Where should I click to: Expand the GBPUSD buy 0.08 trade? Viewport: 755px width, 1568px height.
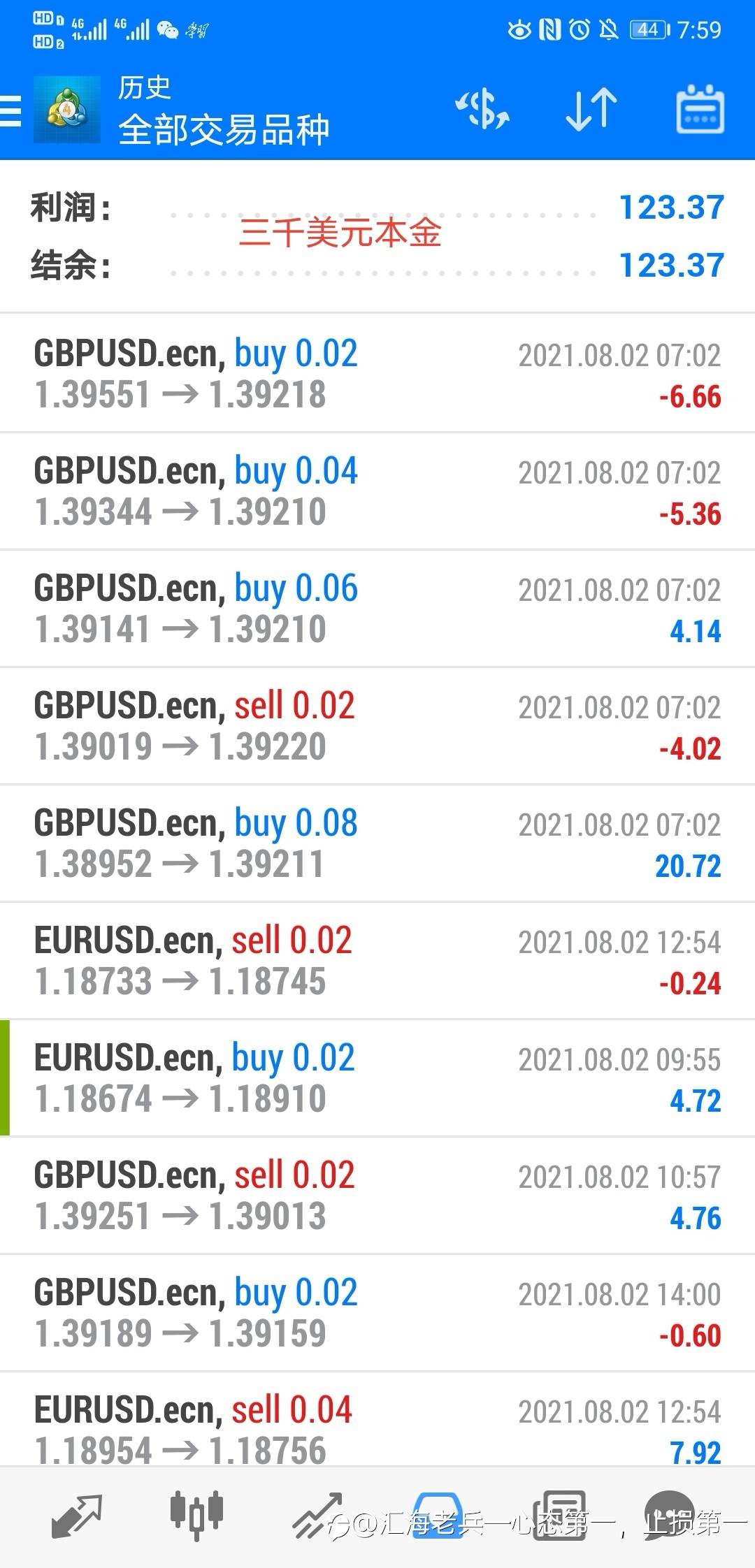click(377, 843)
